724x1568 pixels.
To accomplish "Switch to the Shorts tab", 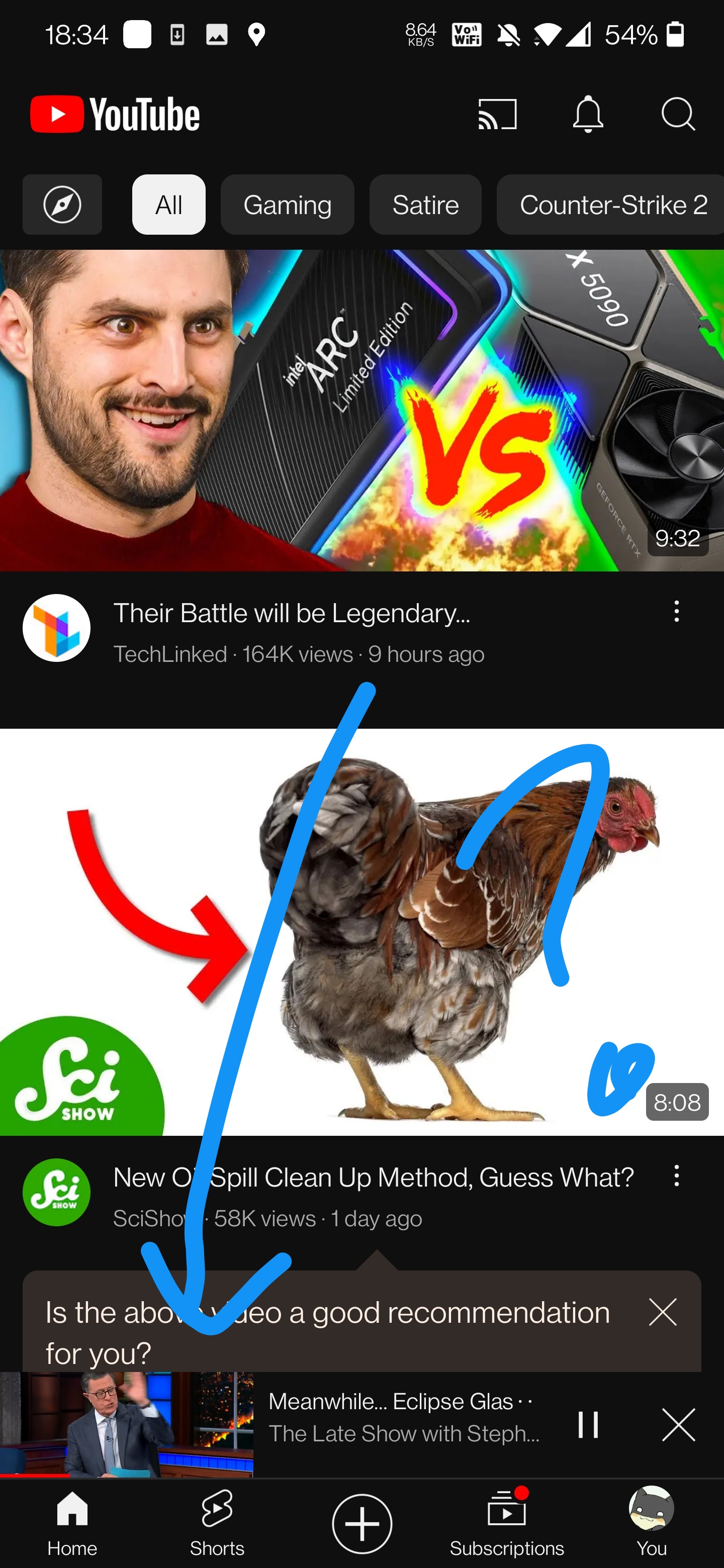I will pyautogui.click(x=217, y=1522).
